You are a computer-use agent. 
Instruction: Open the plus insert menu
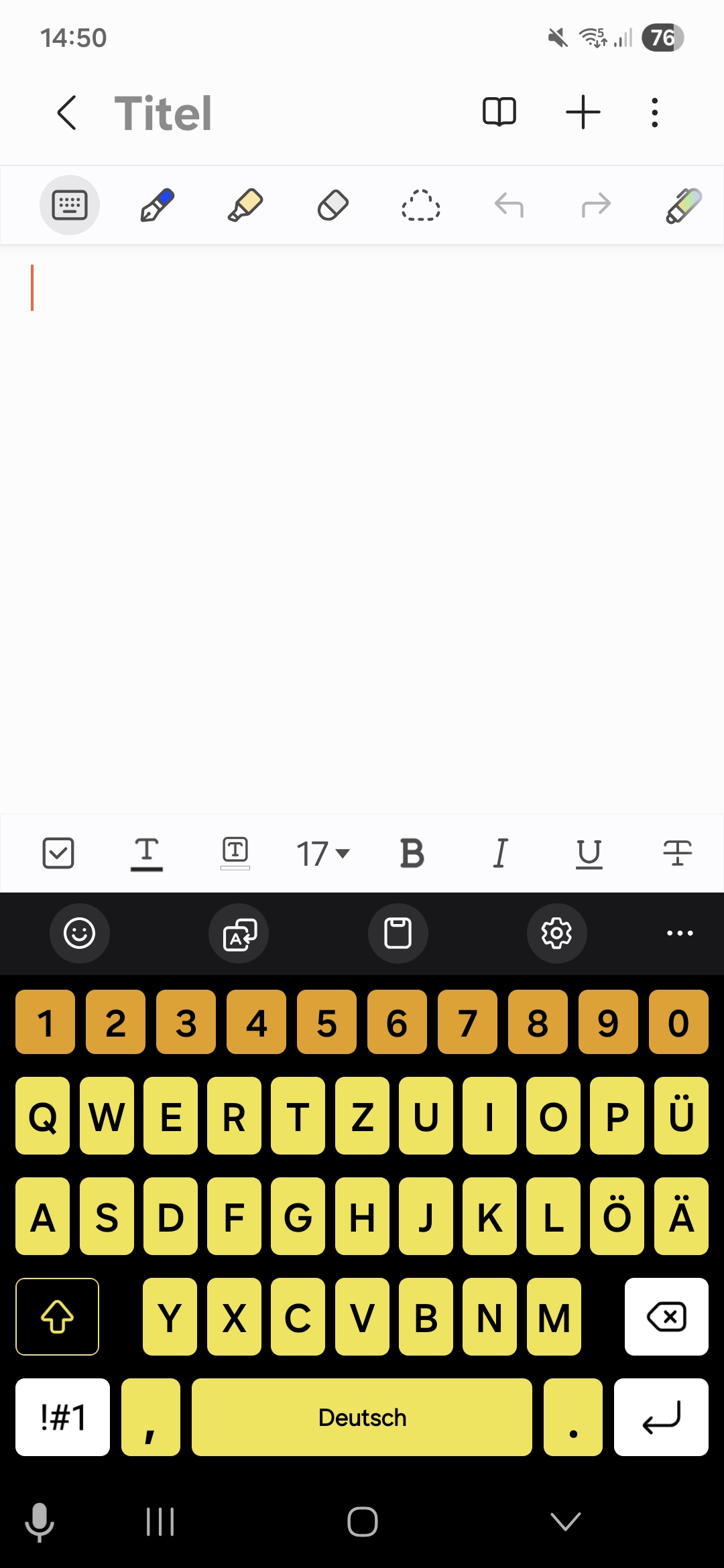tap(583, 112)
